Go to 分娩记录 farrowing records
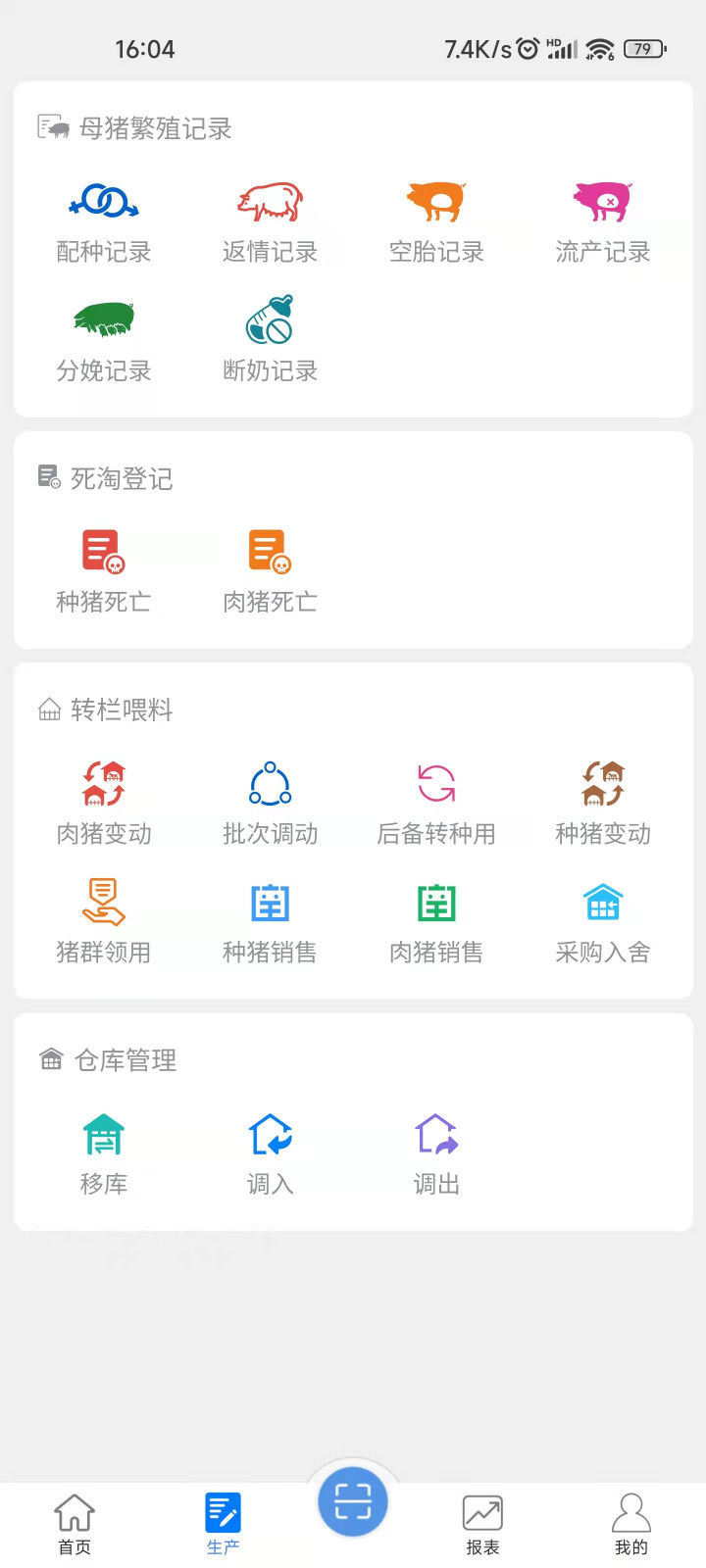The width and height of the screenshot is (706, 1568). tap(104, 340)
